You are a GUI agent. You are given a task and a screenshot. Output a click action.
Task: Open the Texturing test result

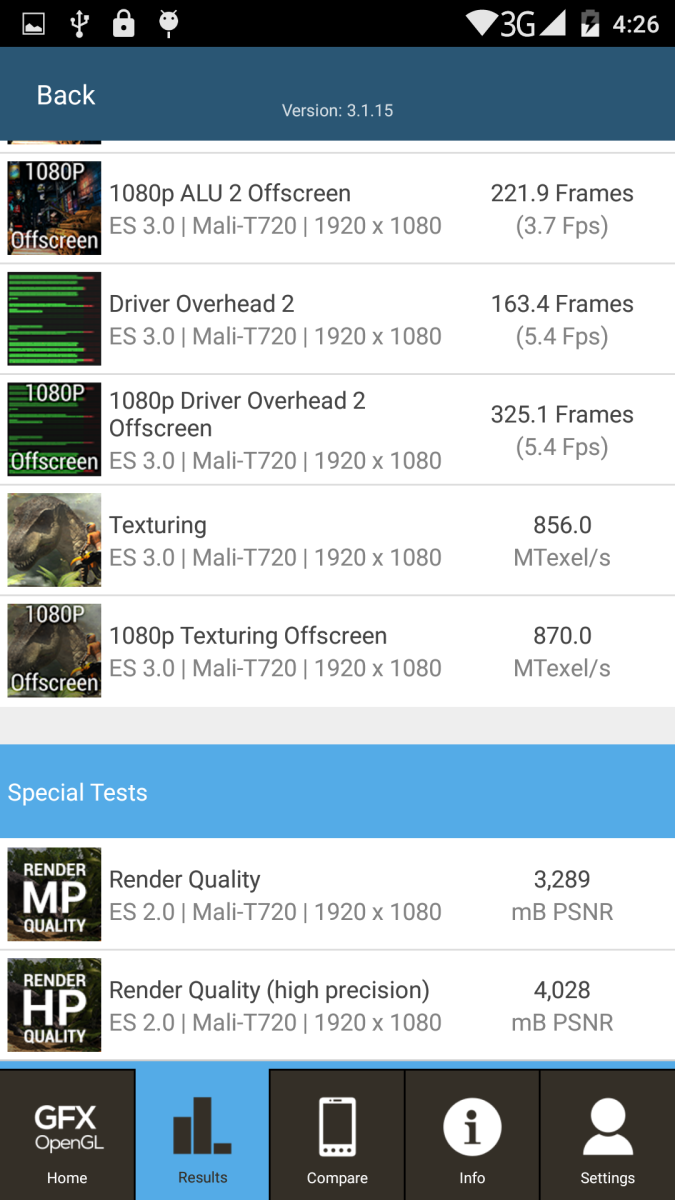click(337, 541)
